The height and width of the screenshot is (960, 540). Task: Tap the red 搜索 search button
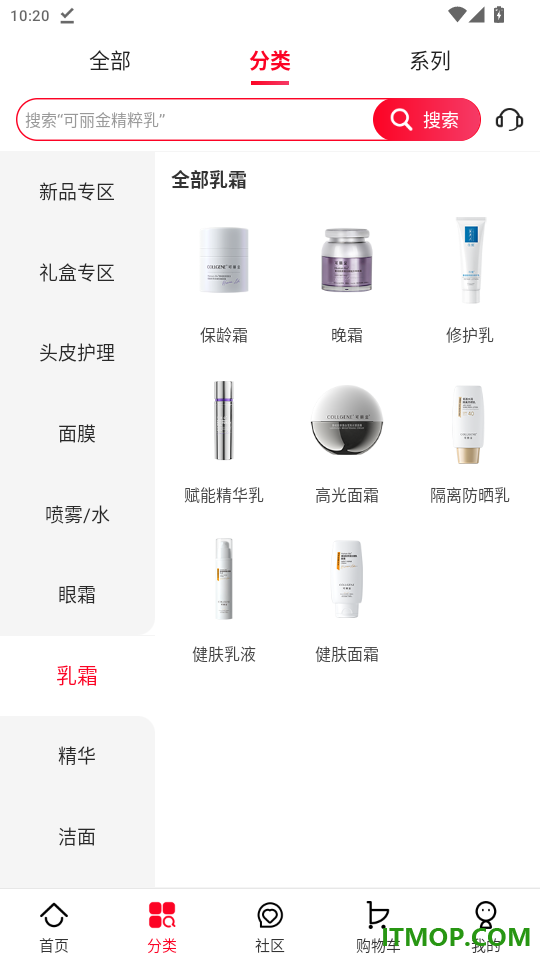click(427, 119)
